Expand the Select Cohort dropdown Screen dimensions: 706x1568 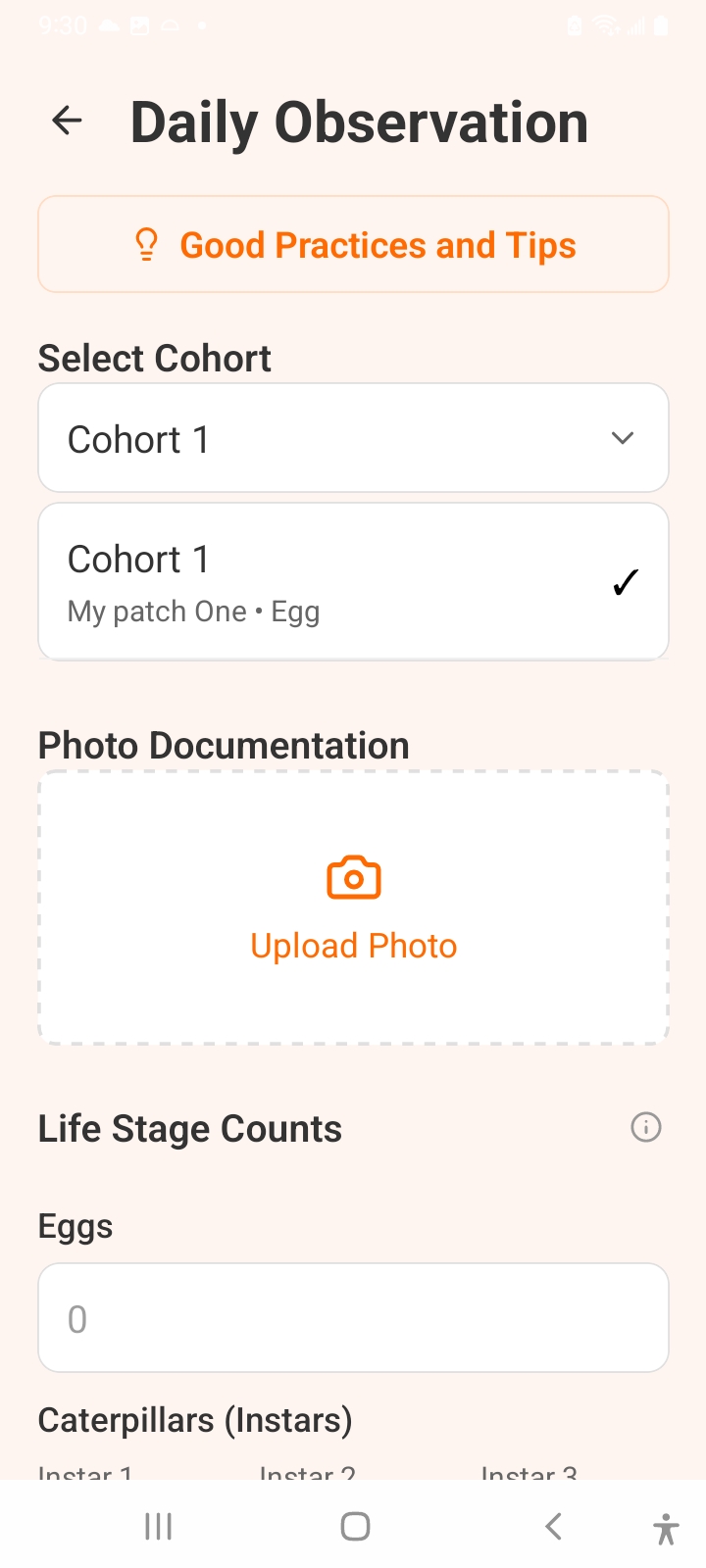353,438
